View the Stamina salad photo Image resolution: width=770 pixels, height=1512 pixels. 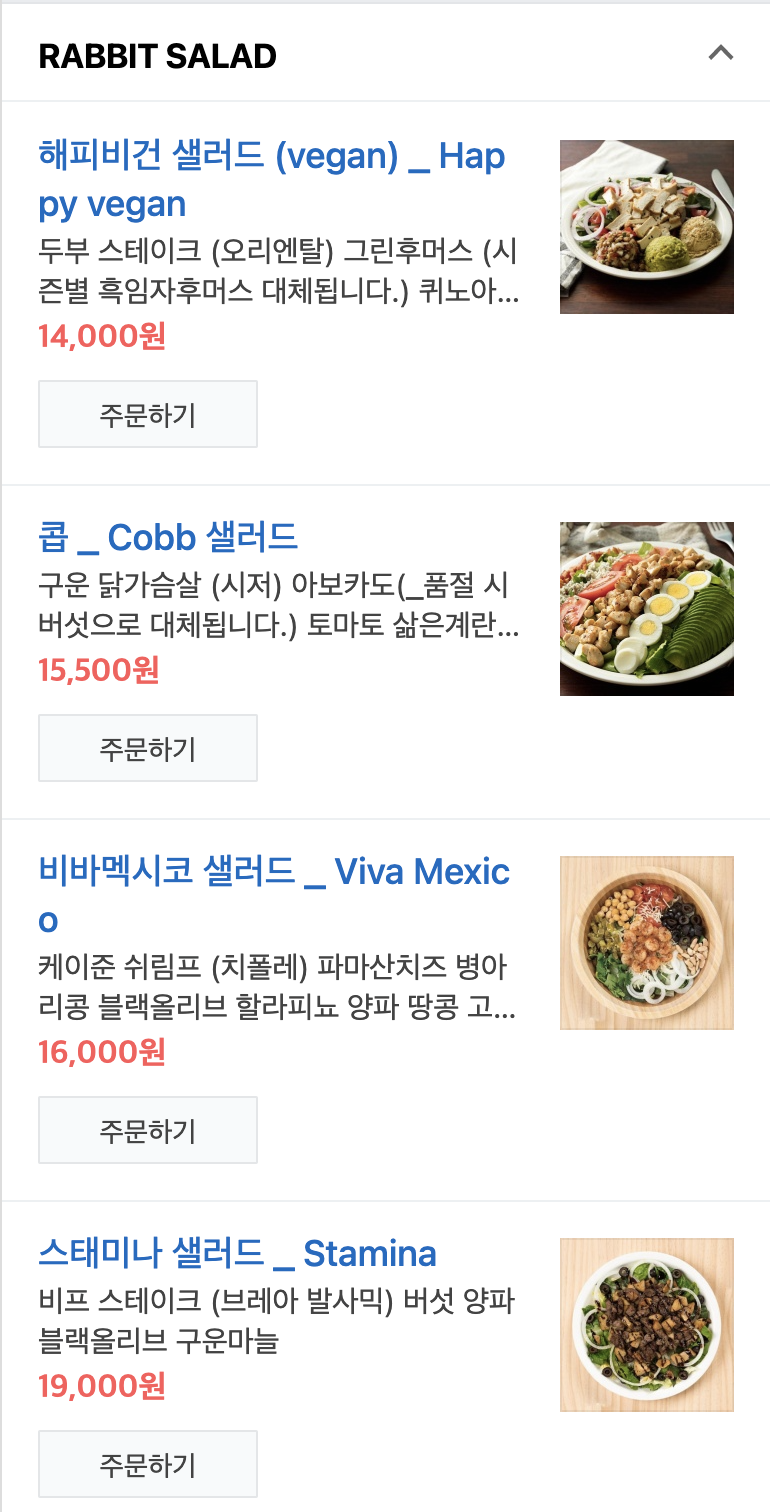point(646,1325)
